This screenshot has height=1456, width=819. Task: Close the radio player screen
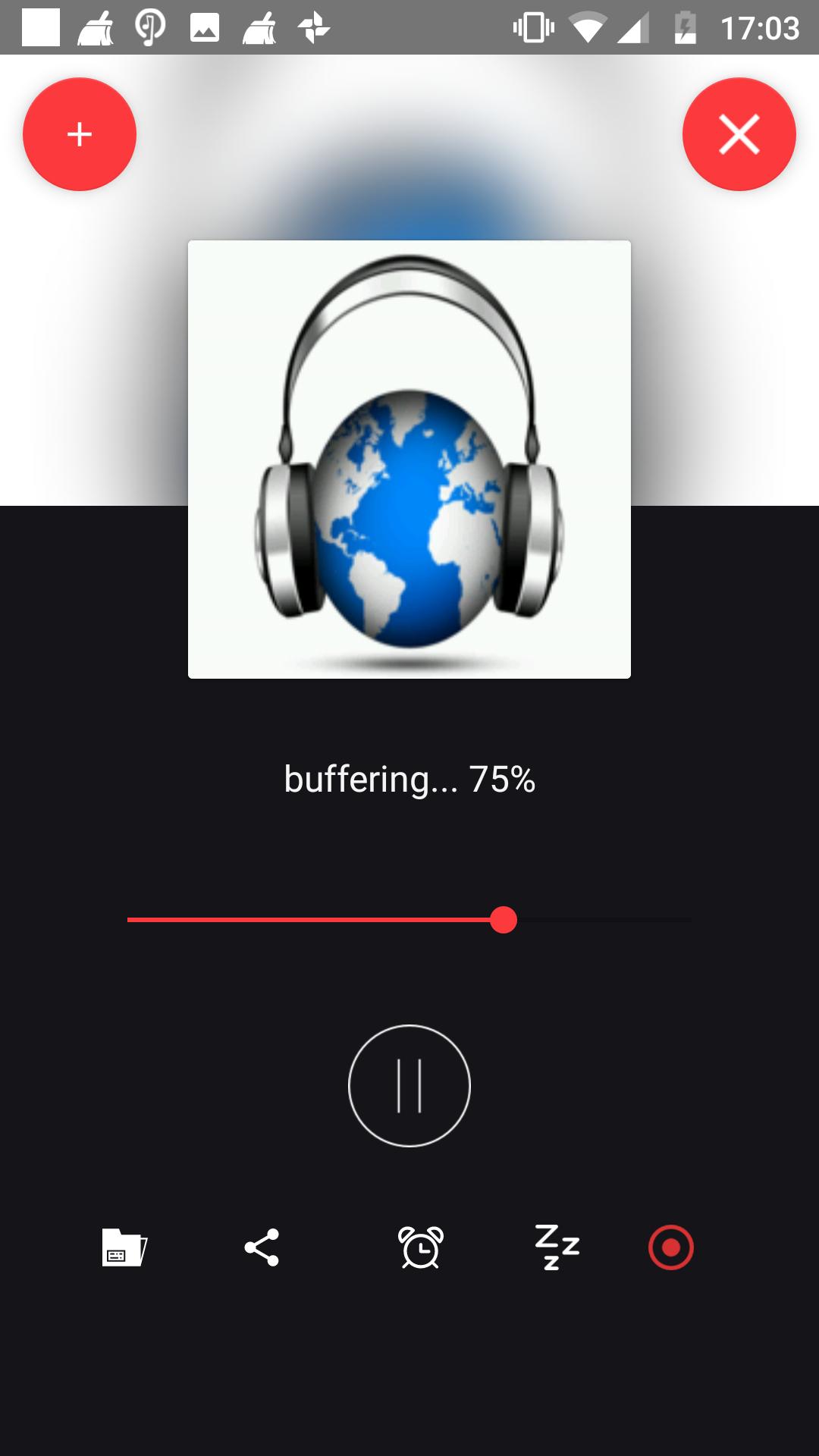click(739, 134)
